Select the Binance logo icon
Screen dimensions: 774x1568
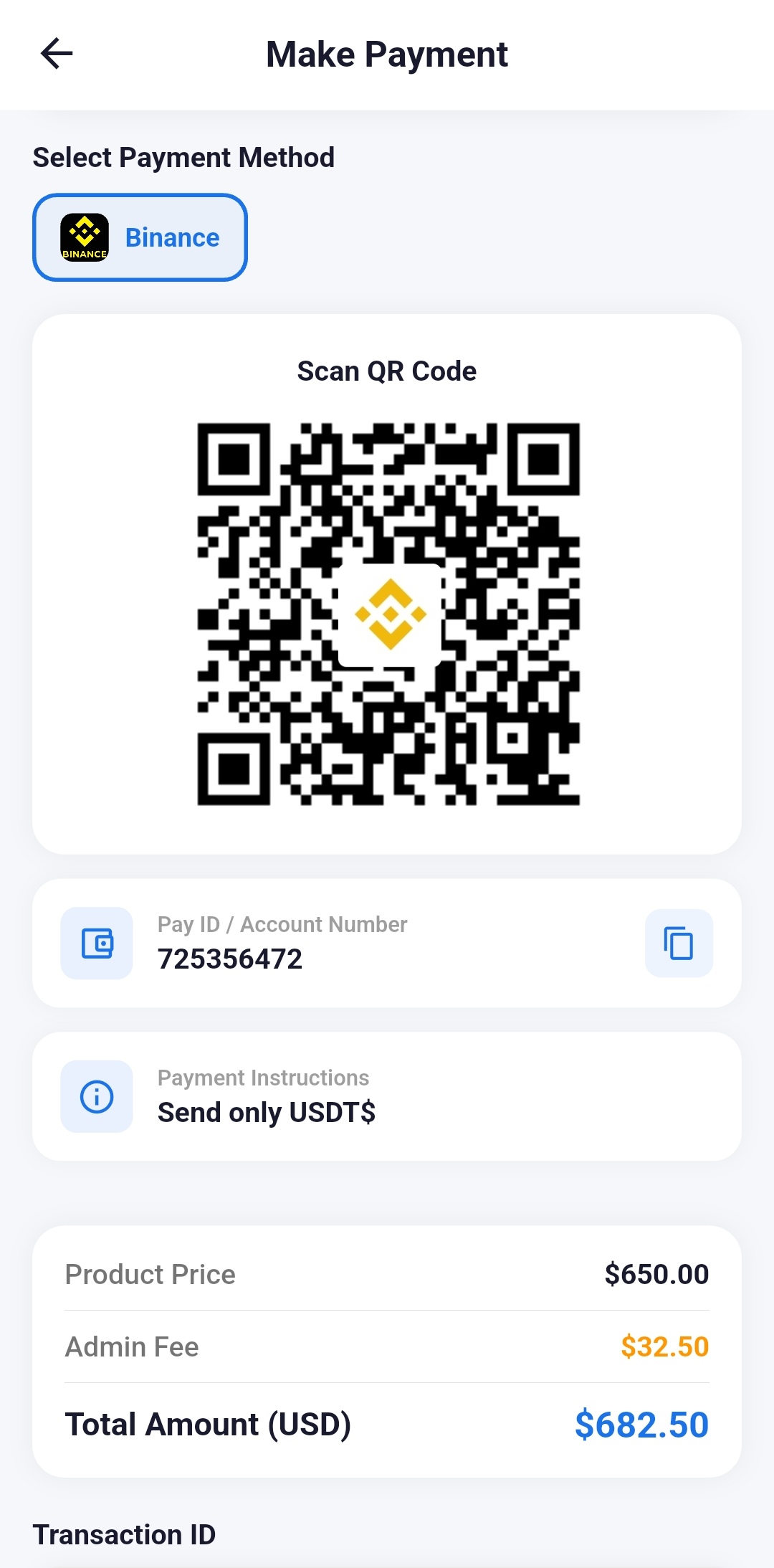[84, 237]
